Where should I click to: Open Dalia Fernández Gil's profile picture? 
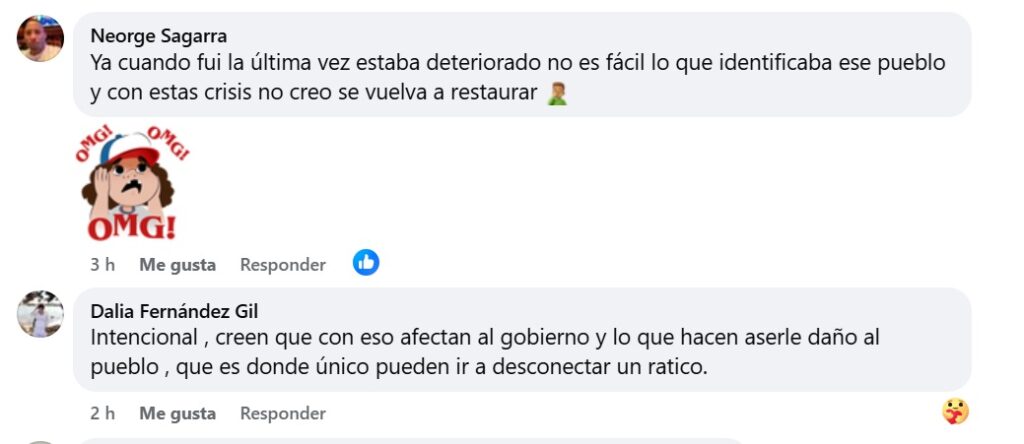click(41, 314)
